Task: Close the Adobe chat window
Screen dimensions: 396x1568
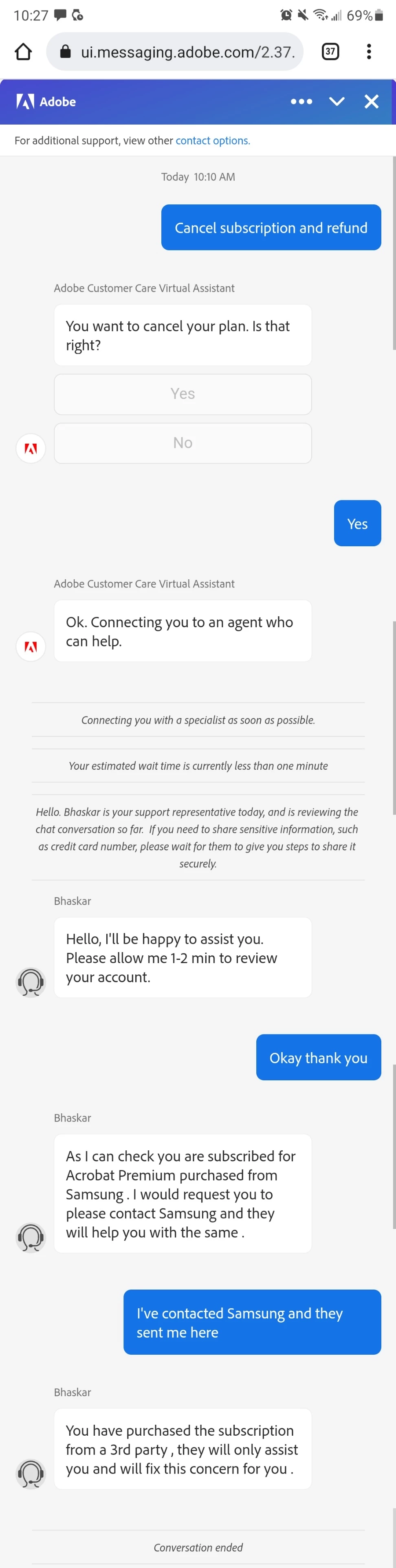Action: tap(371, 102)
